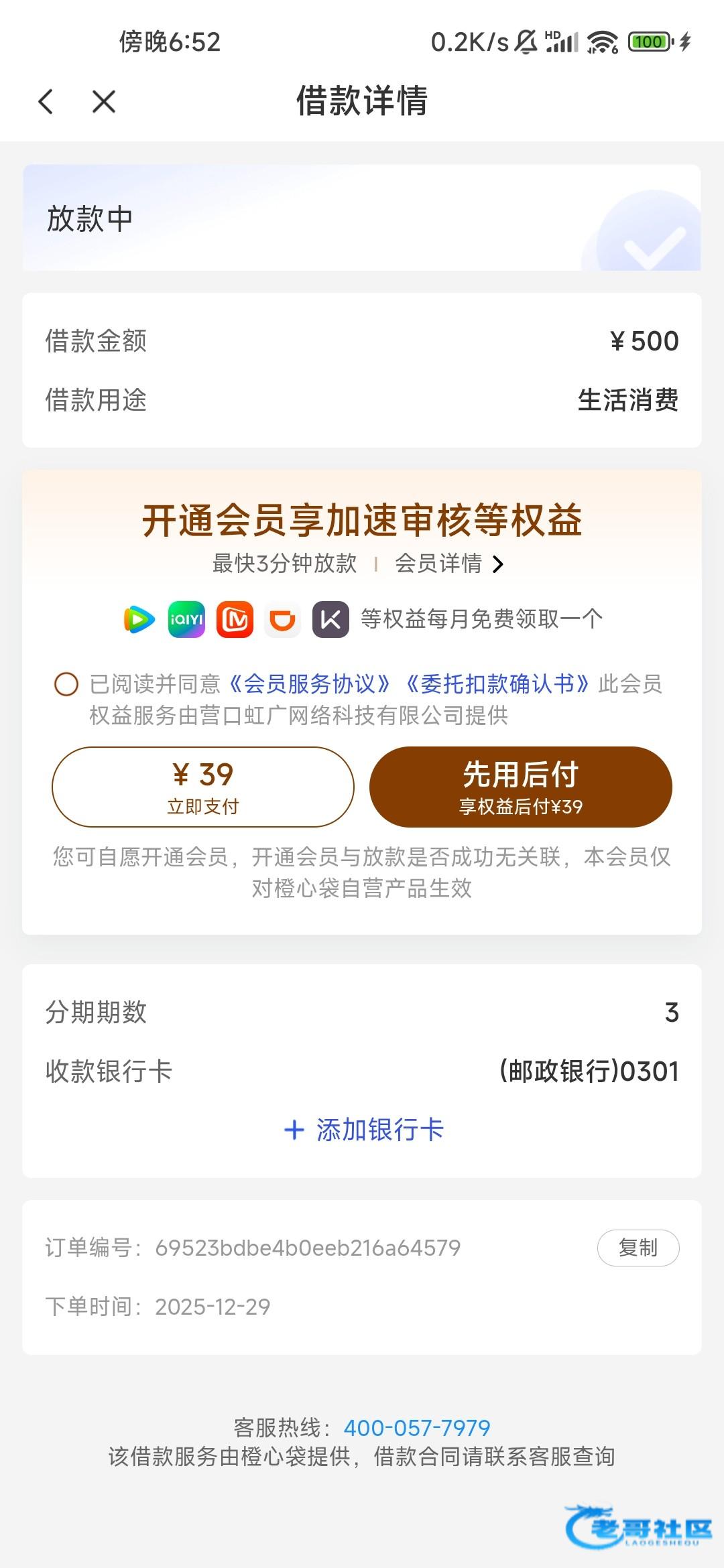724x1568 pixels.
Task: Select 先用后付 pay-later button
Action: [x=520, y=787]
